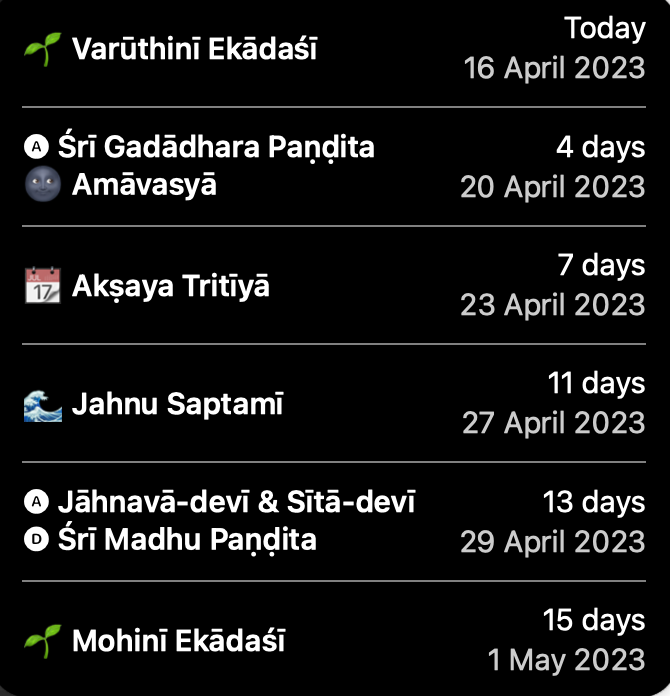The image size is (670, 696).
Task: Select the 20 April Amāvasyā entry
Action: pos(144,186)
